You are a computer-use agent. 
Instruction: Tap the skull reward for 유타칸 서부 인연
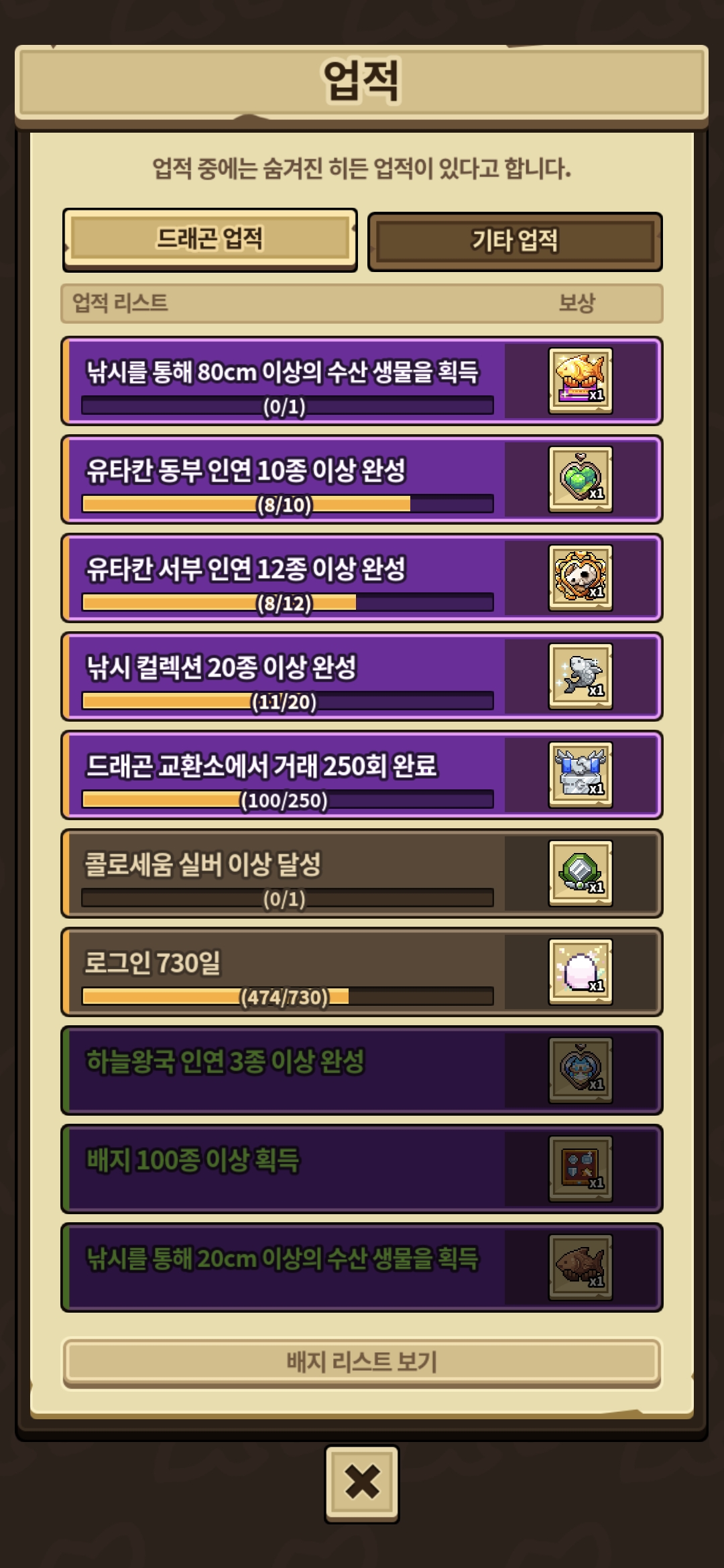point(580,578)
